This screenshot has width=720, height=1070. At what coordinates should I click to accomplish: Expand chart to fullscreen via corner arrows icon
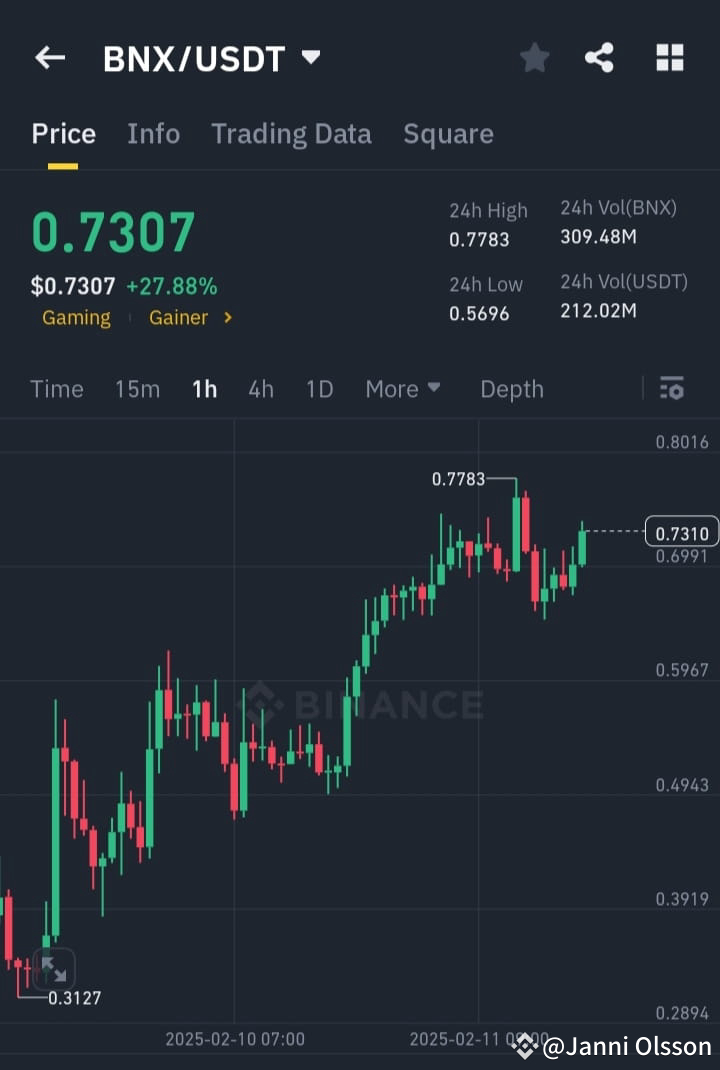click(x=54, y=968)
